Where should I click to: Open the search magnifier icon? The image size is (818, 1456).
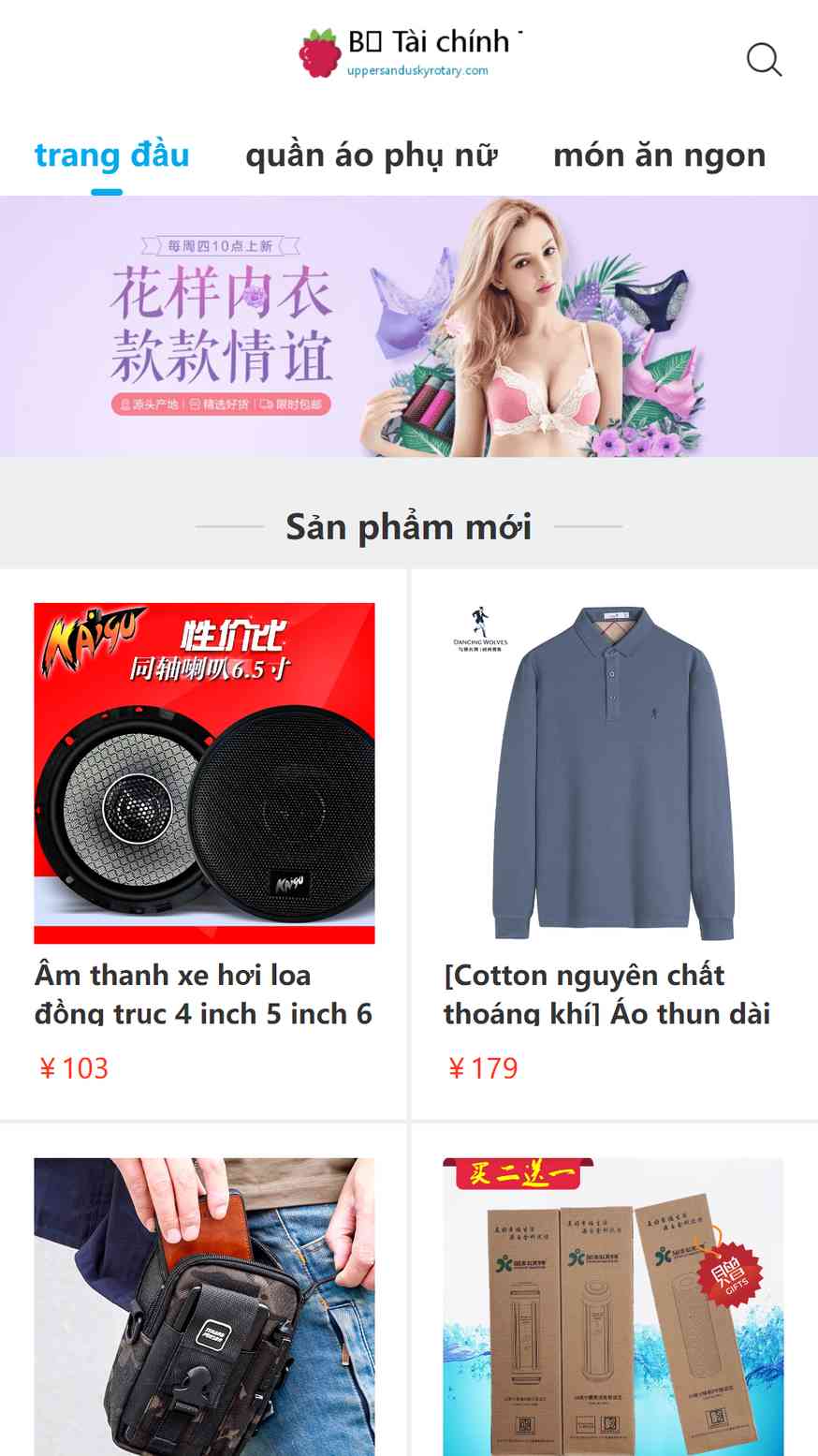(x=764, y=60)
